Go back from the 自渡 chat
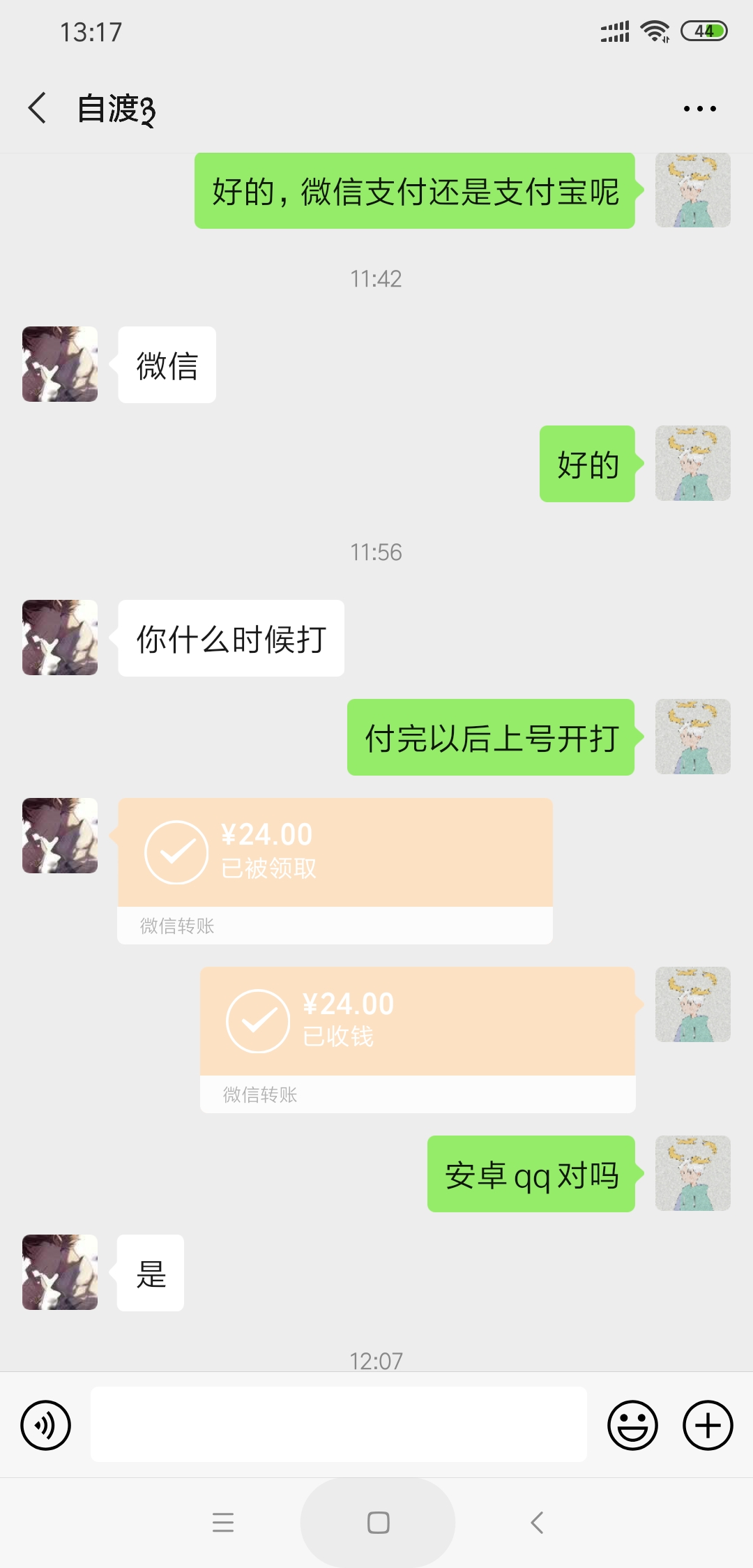 click(x=38, y=108)
